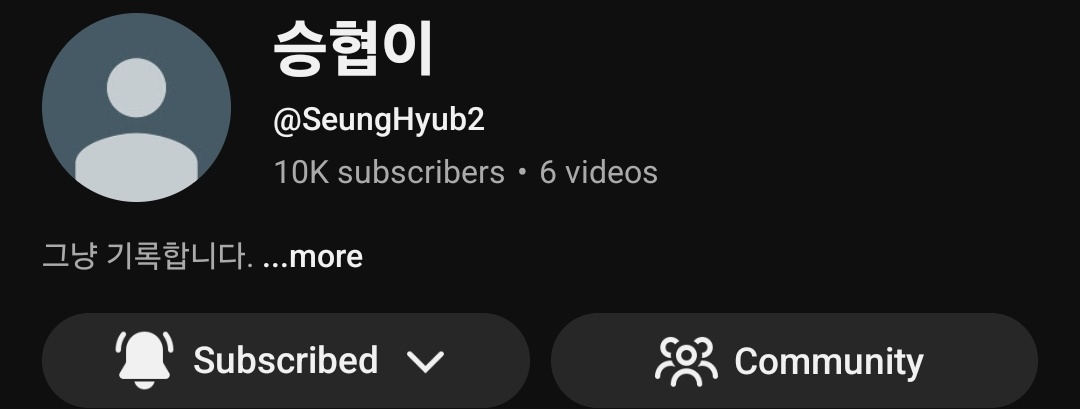1080x409 pixels.
Task: Open the Subscribed notification options dropdown
Action: [x=285, y=360]
